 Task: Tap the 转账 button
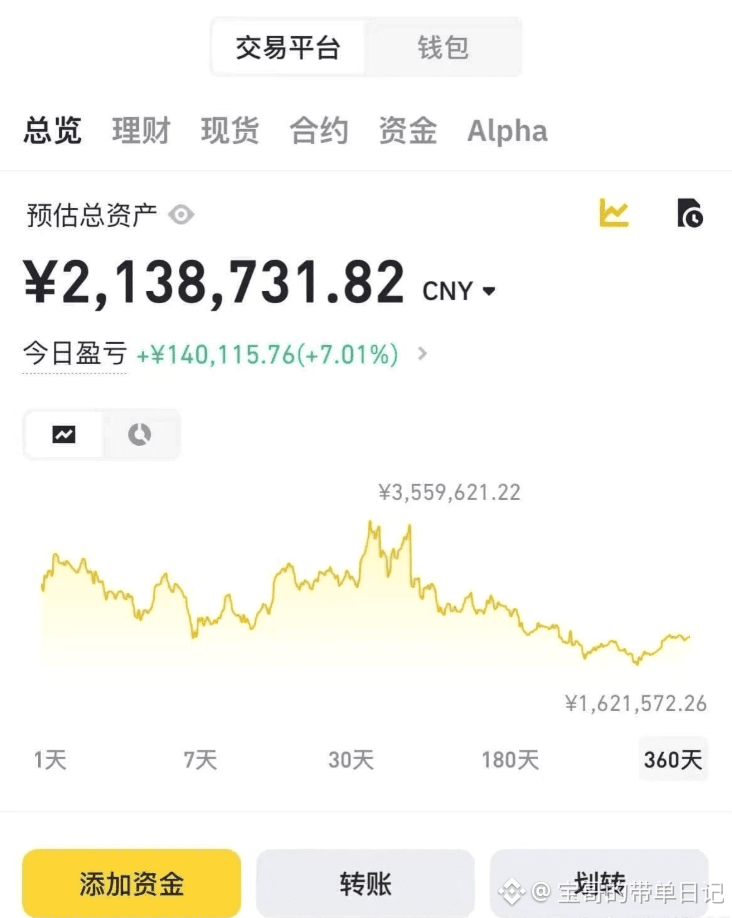point(365,883)
